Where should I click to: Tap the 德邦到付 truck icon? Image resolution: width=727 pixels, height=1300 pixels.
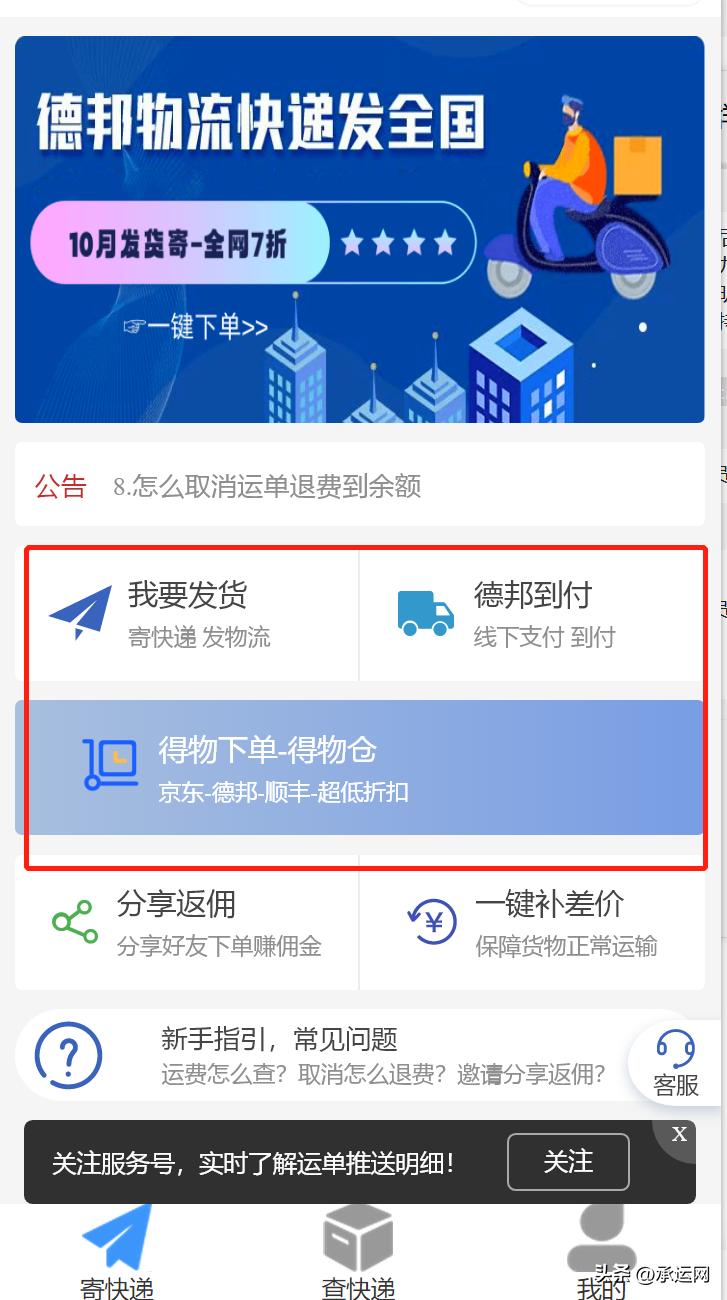coord(424,611)
